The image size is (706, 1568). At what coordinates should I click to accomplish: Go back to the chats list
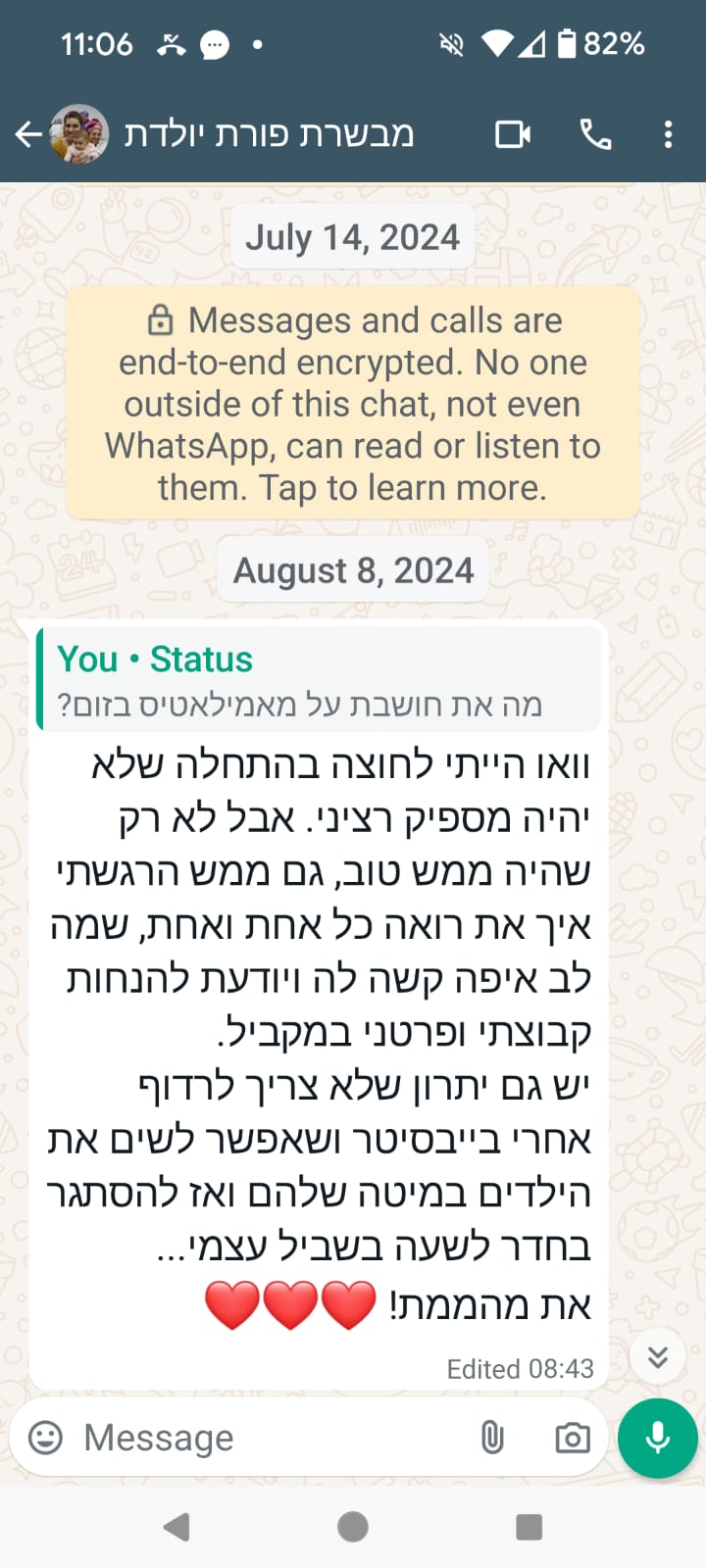[29, 134]
